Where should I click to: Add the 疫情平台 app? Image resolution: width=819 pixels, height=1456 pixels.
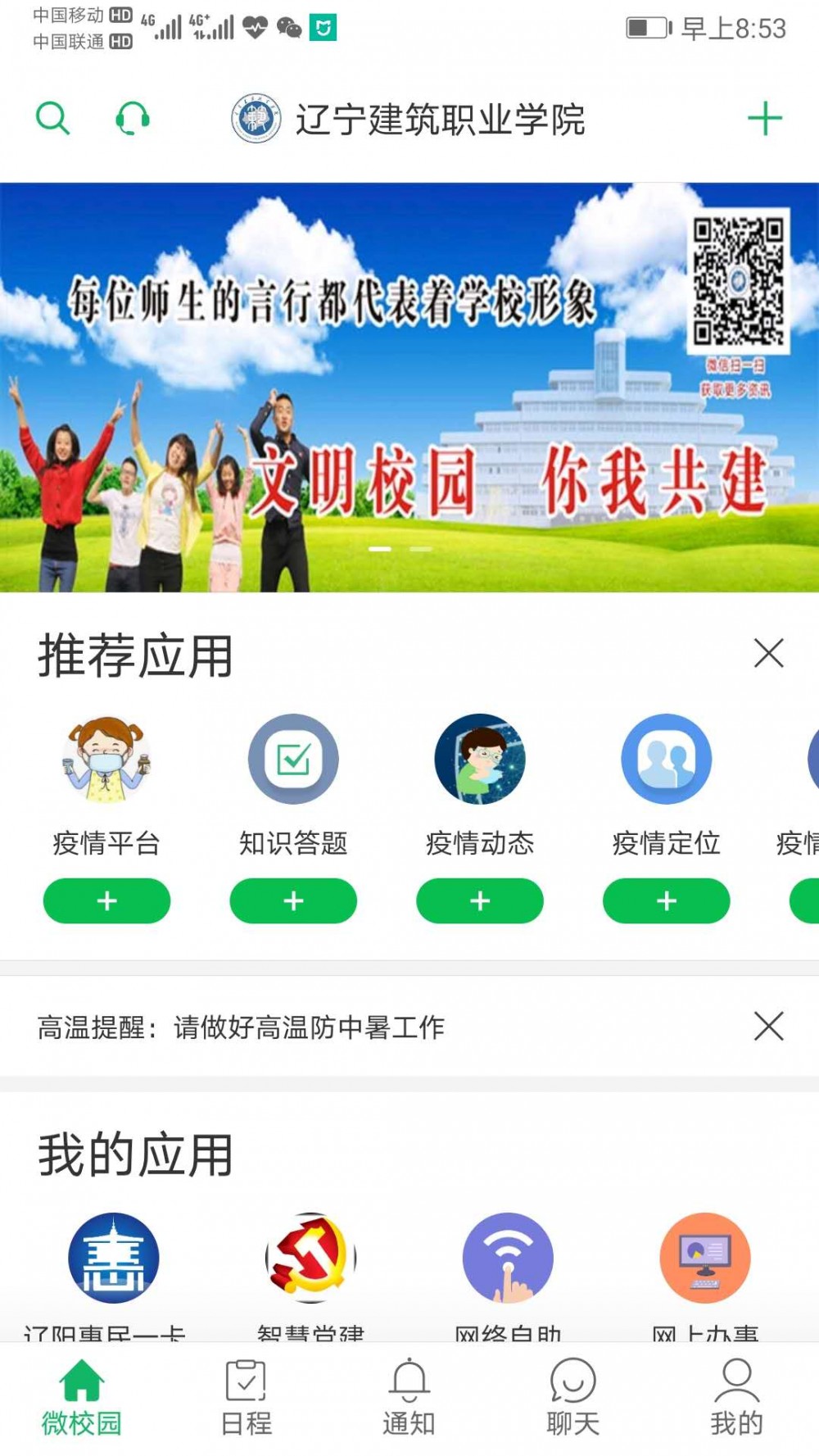(106, 901)
